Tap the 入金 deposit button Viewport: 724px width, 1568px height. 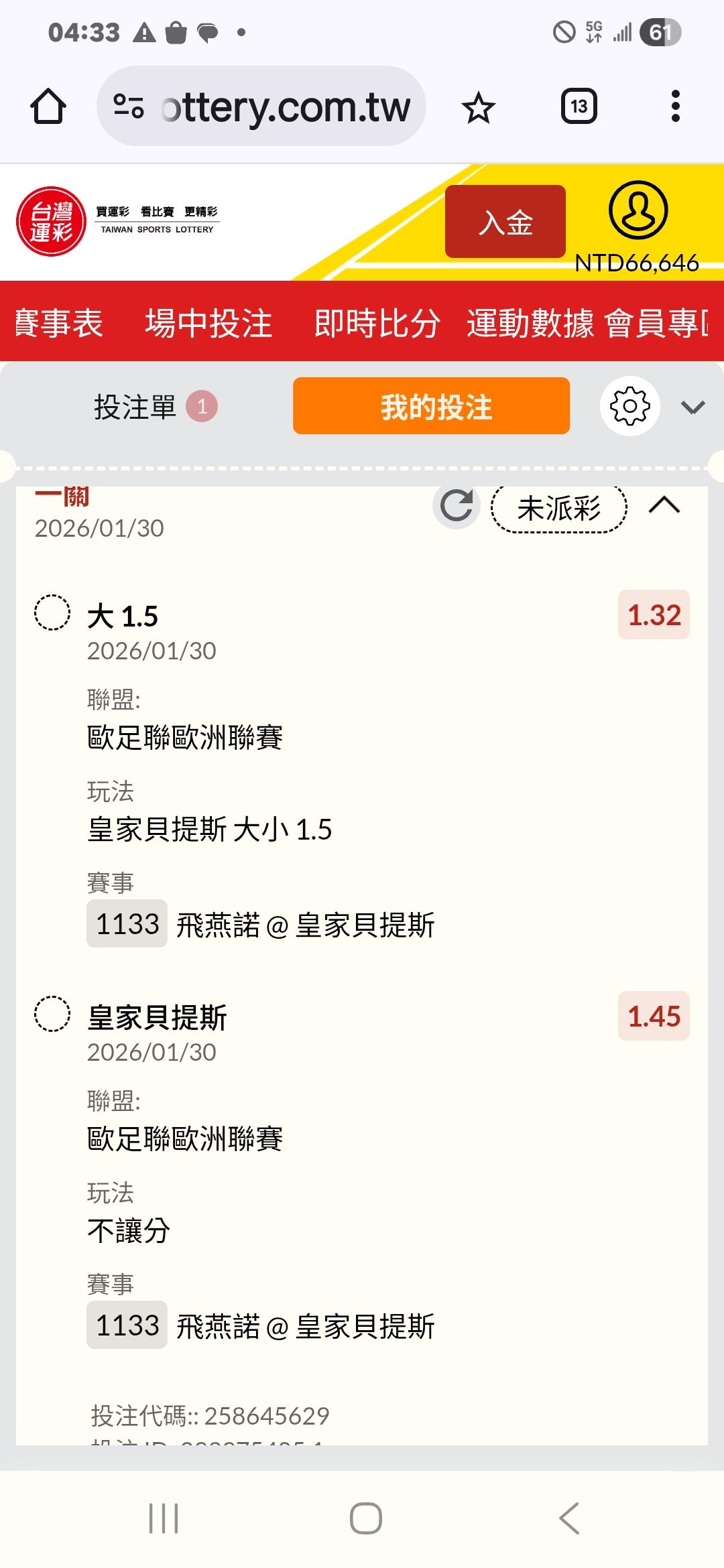(x=505, y=222)
